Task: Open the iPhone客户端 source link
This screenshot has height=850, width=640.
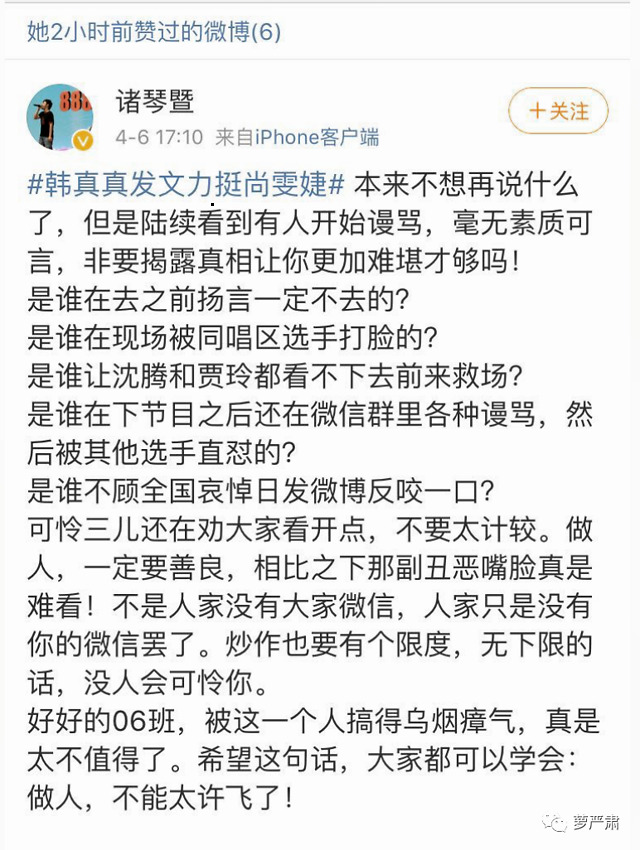Action: point(317,137)
